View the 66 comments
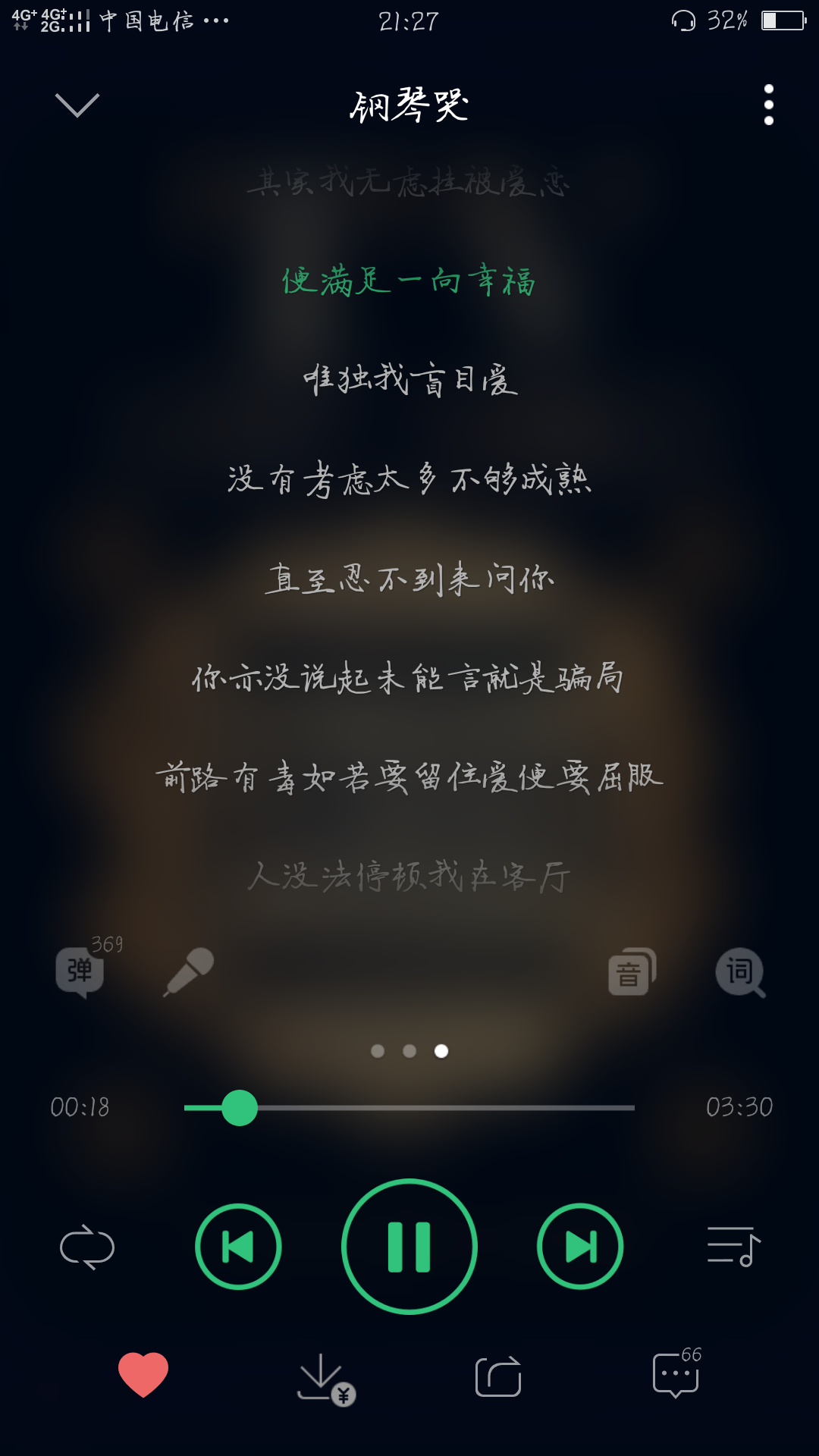The height and width of the screenshot is (1456, 819). [676, 1374]
